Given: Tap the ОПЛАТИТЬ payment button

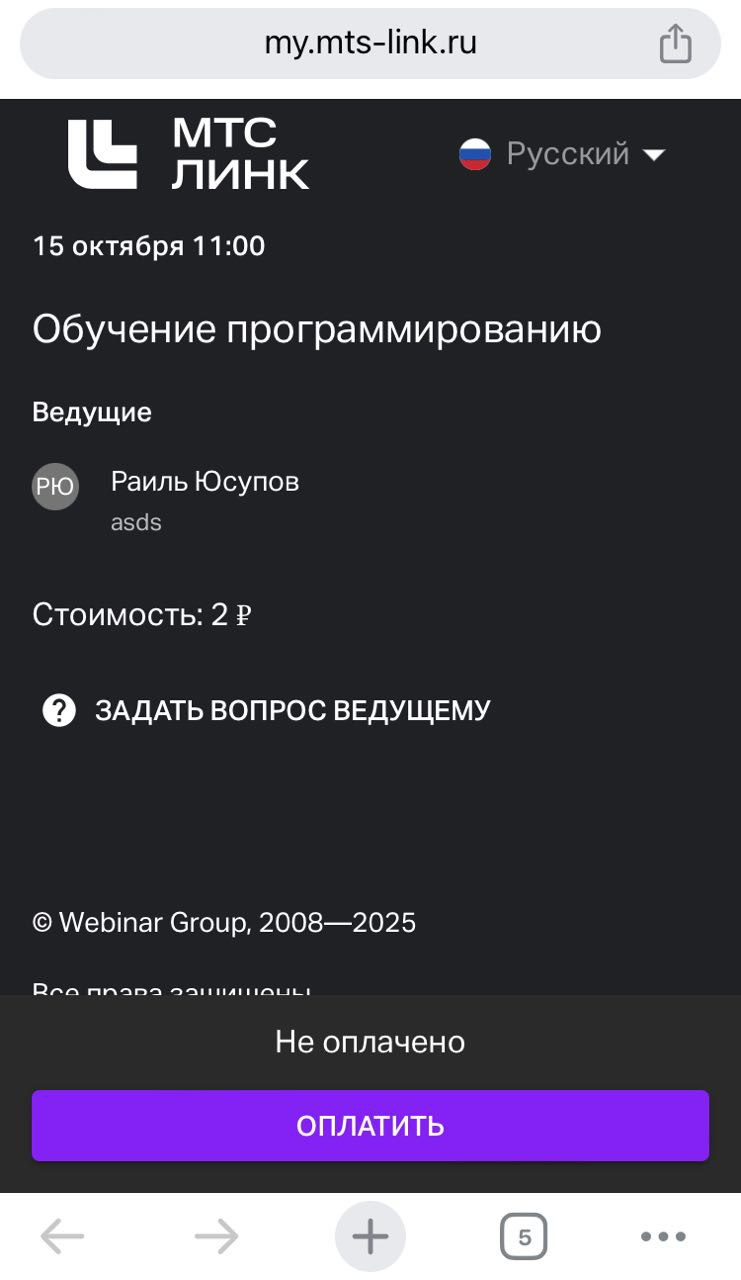Looking at the screenshot, I should 370,1125.
